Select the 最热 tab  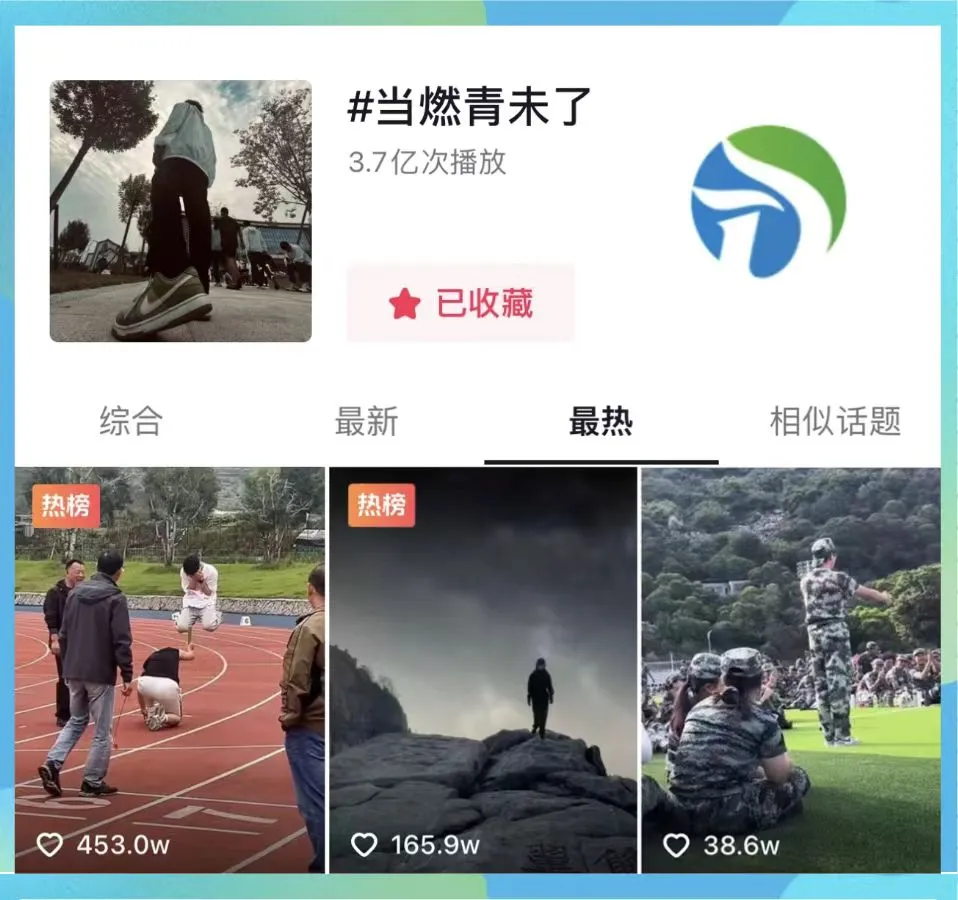[x=601, y=421]
